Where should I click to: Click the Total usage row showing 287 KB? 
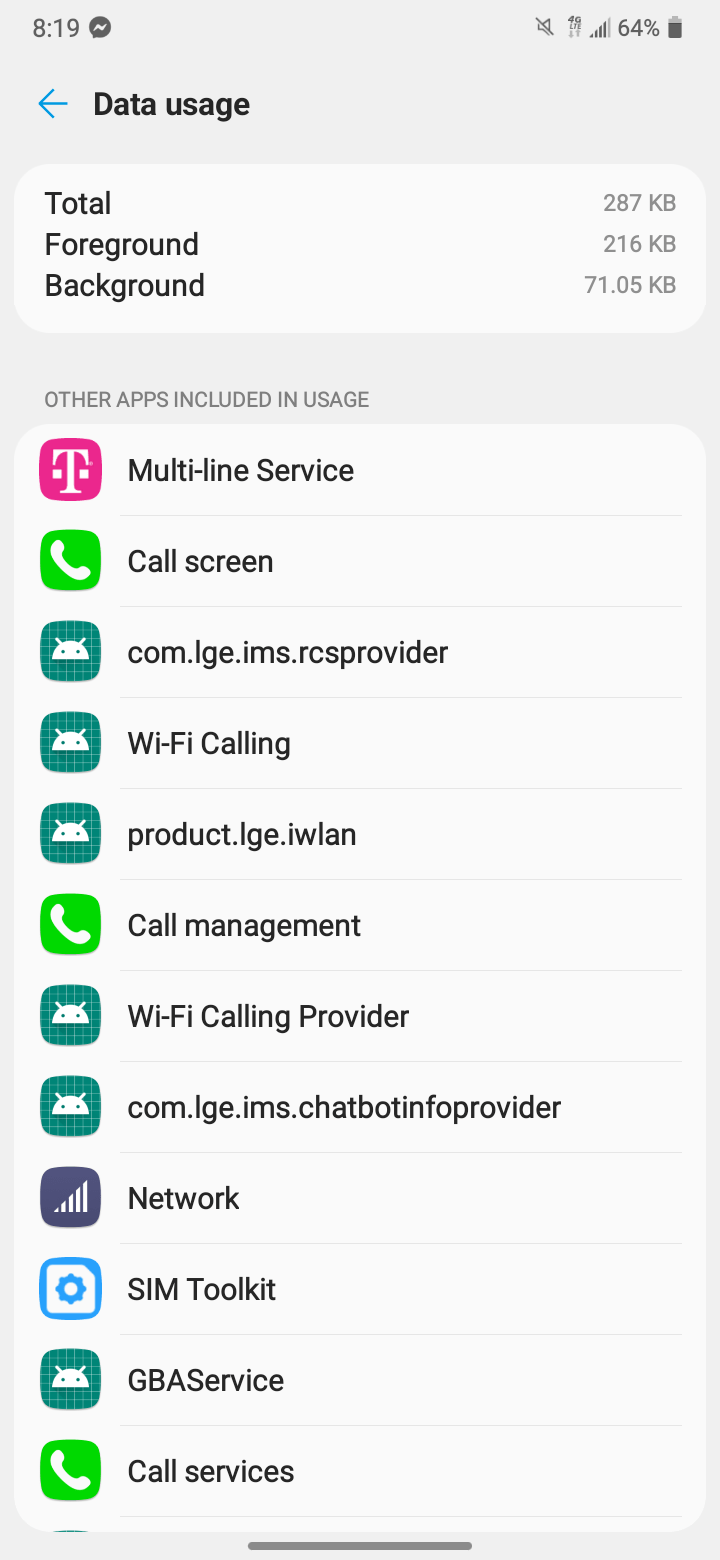[360, 203]
